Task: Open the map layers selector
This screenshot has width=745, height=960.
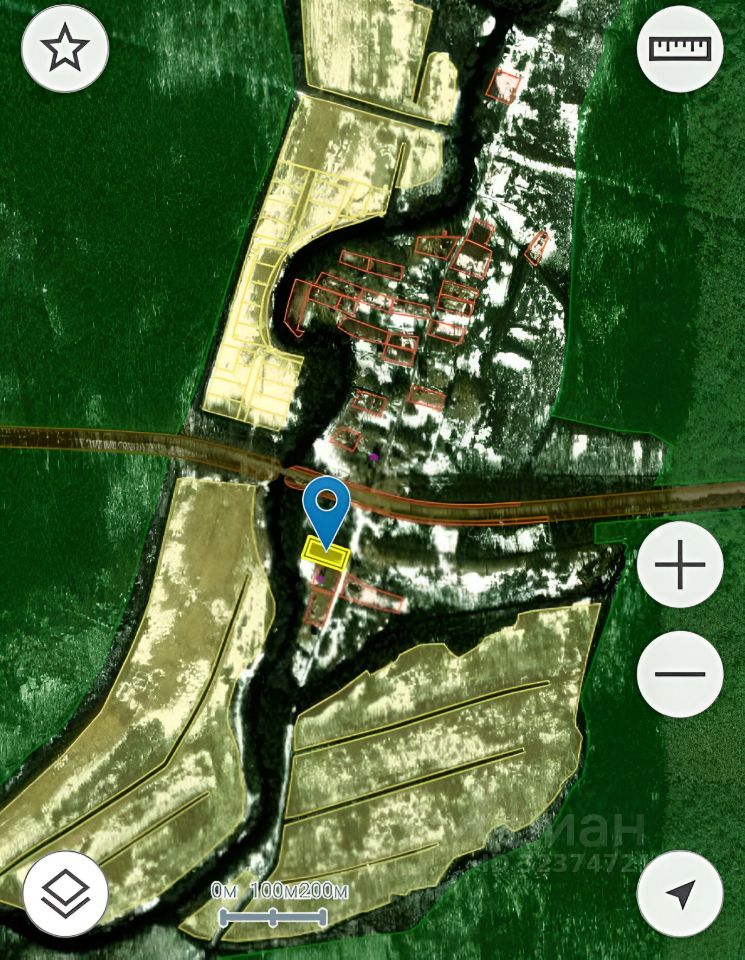Action: point(65,894)
